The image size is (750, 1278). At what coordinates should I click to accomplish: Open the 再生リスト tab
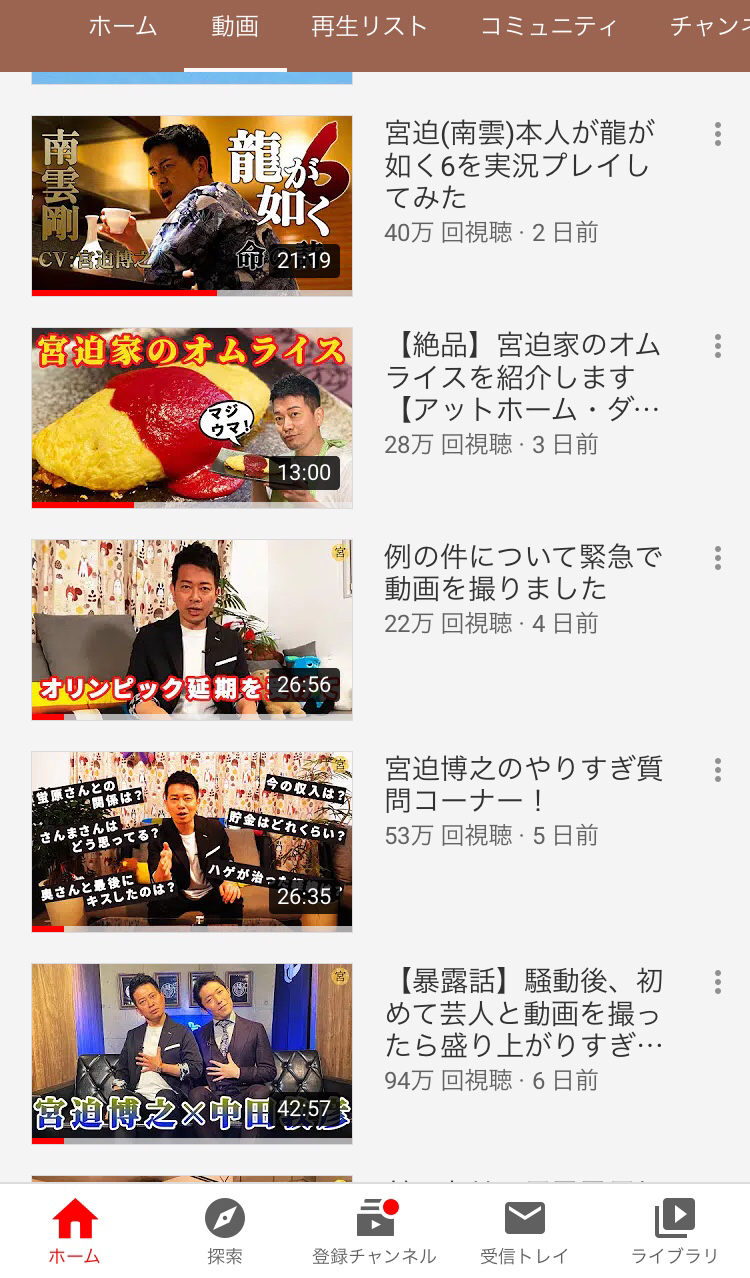click(369, 27)
